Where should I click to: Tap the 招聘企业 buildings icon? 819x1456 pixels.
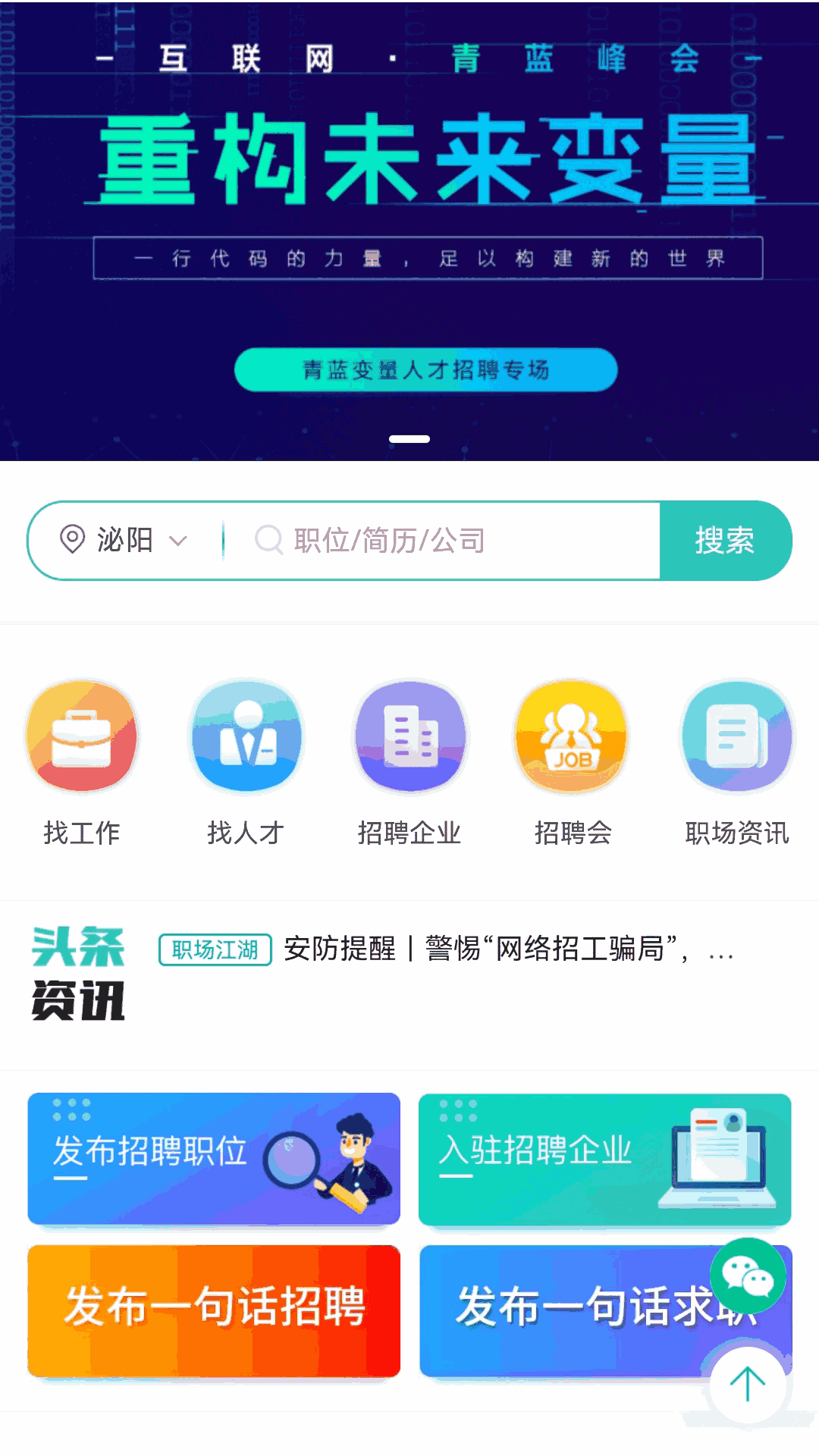click(x=409, y=736)
